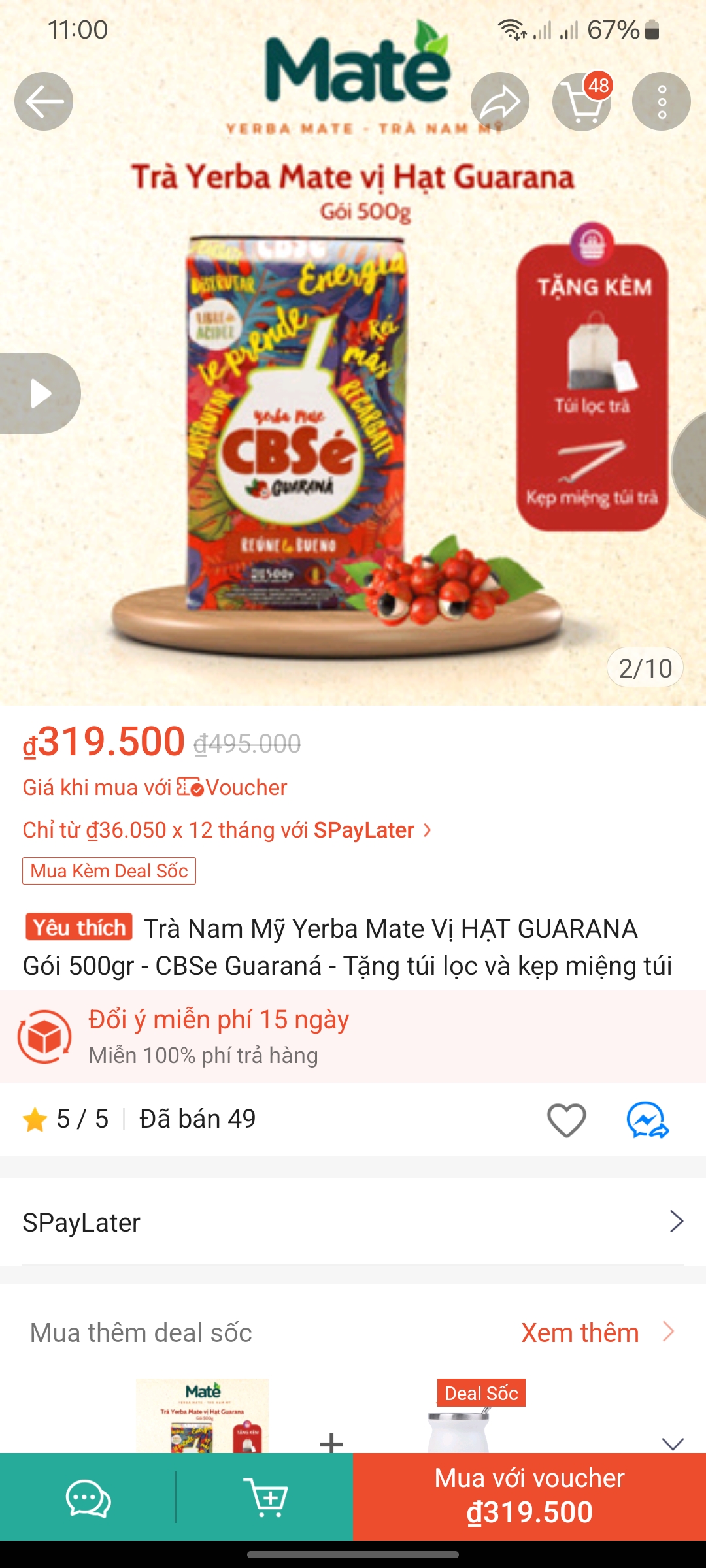Buy with voucher for ₫319.500
Image resolution: width=706 pixels, height=1568 pixels.
point(529,1496)
